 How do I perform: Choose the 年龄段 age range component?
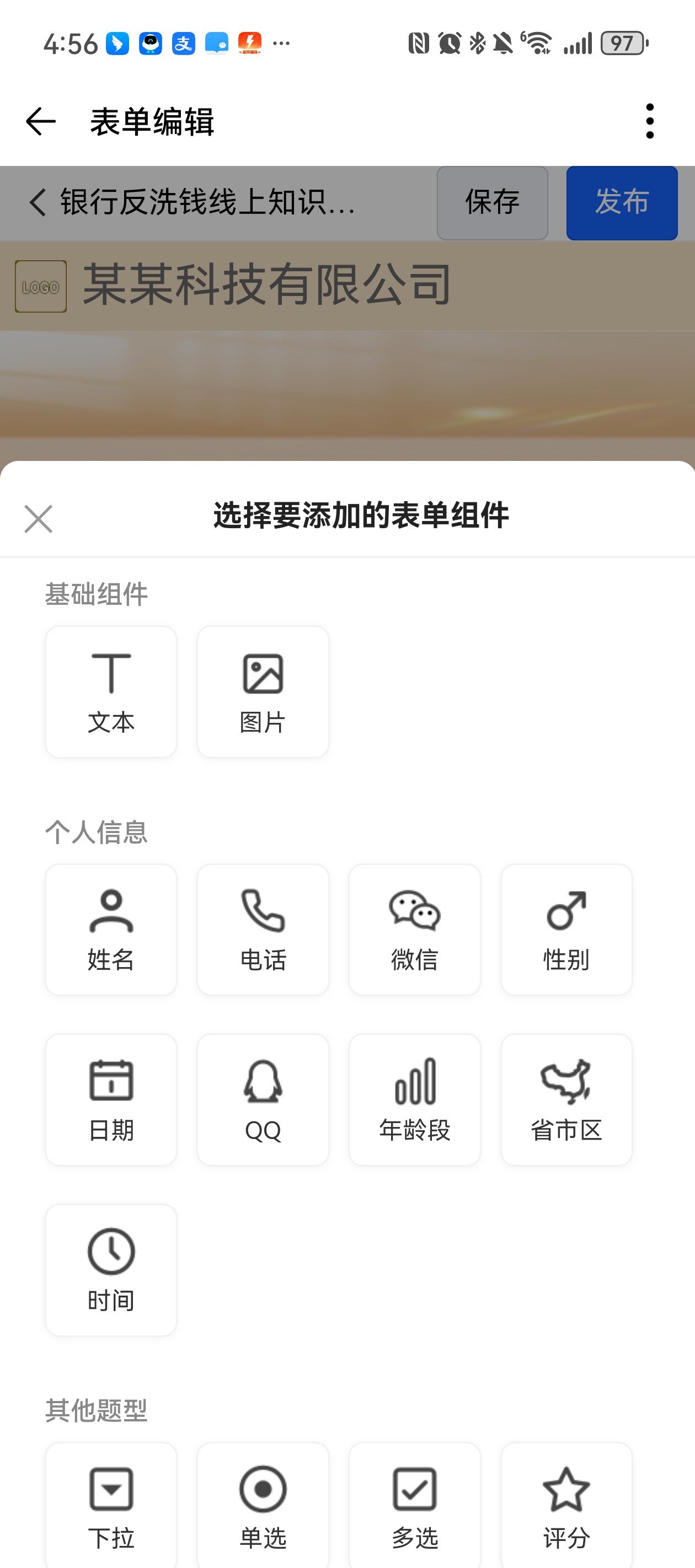414,1099
